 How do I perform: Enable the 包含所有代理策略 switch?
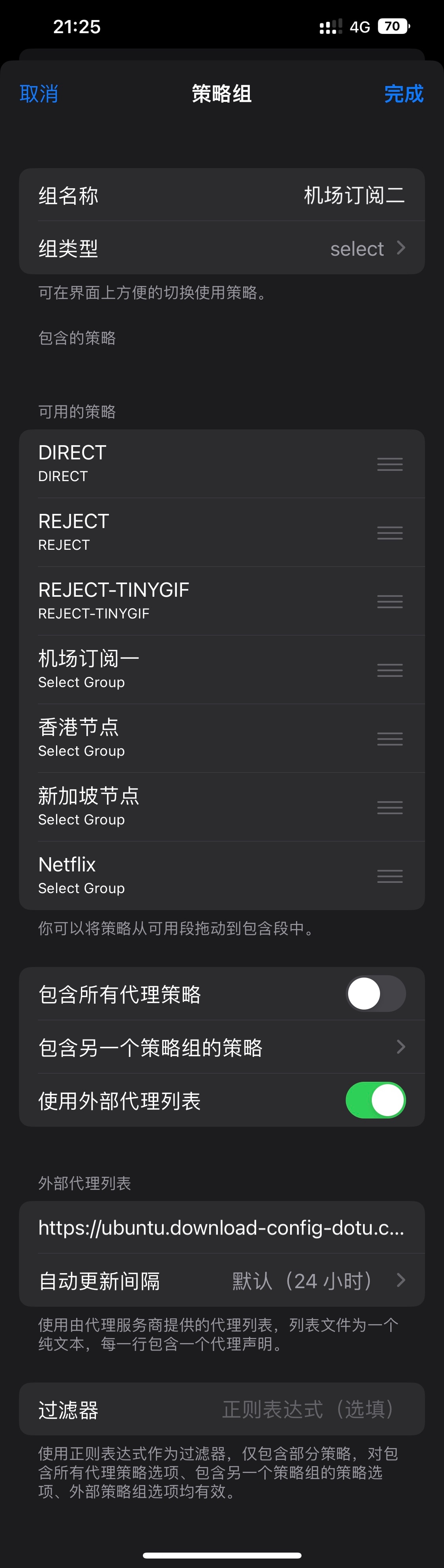click(375, 994)
